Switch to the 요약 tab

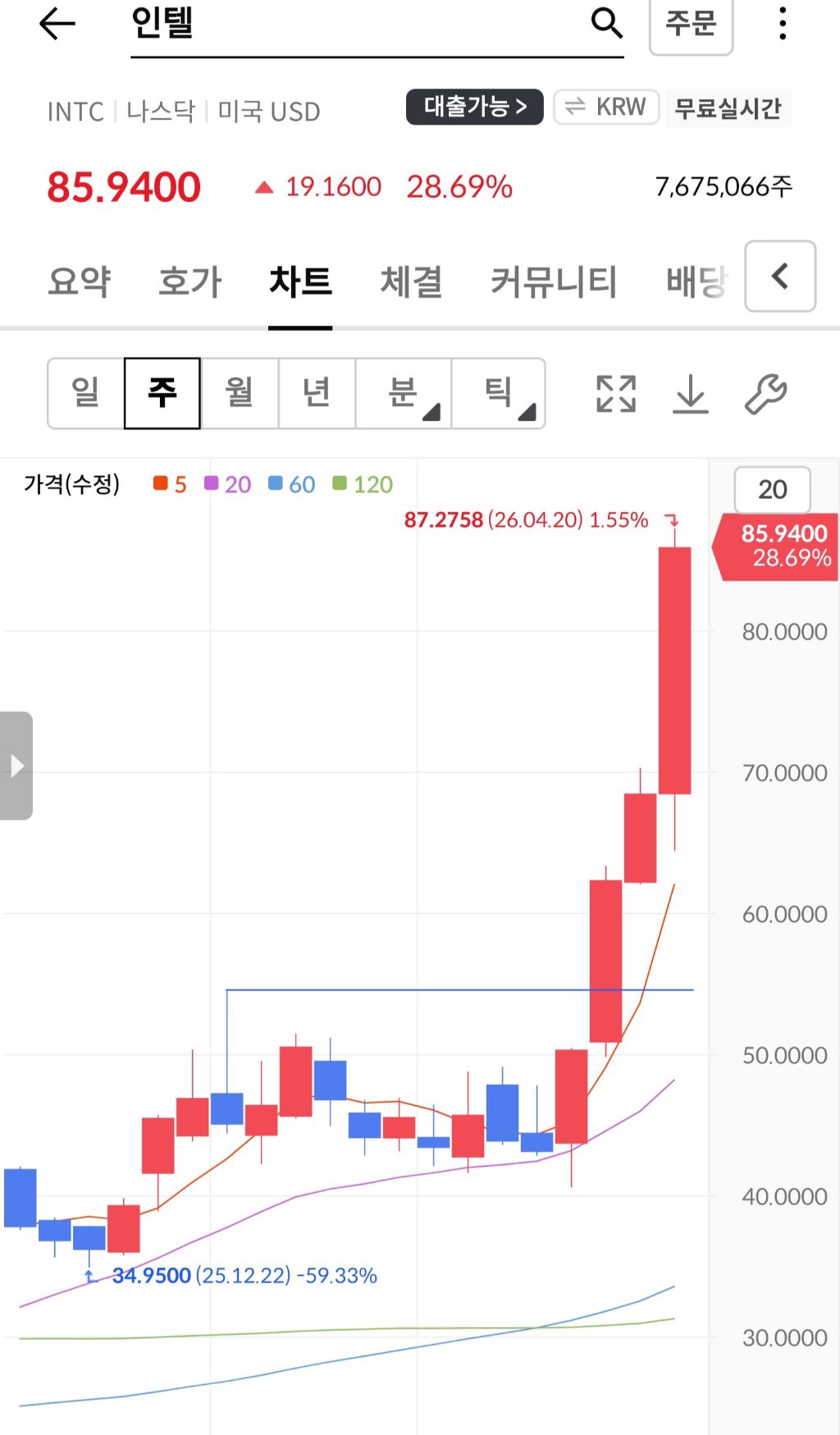pyautogui.click(x=80, y=281)
